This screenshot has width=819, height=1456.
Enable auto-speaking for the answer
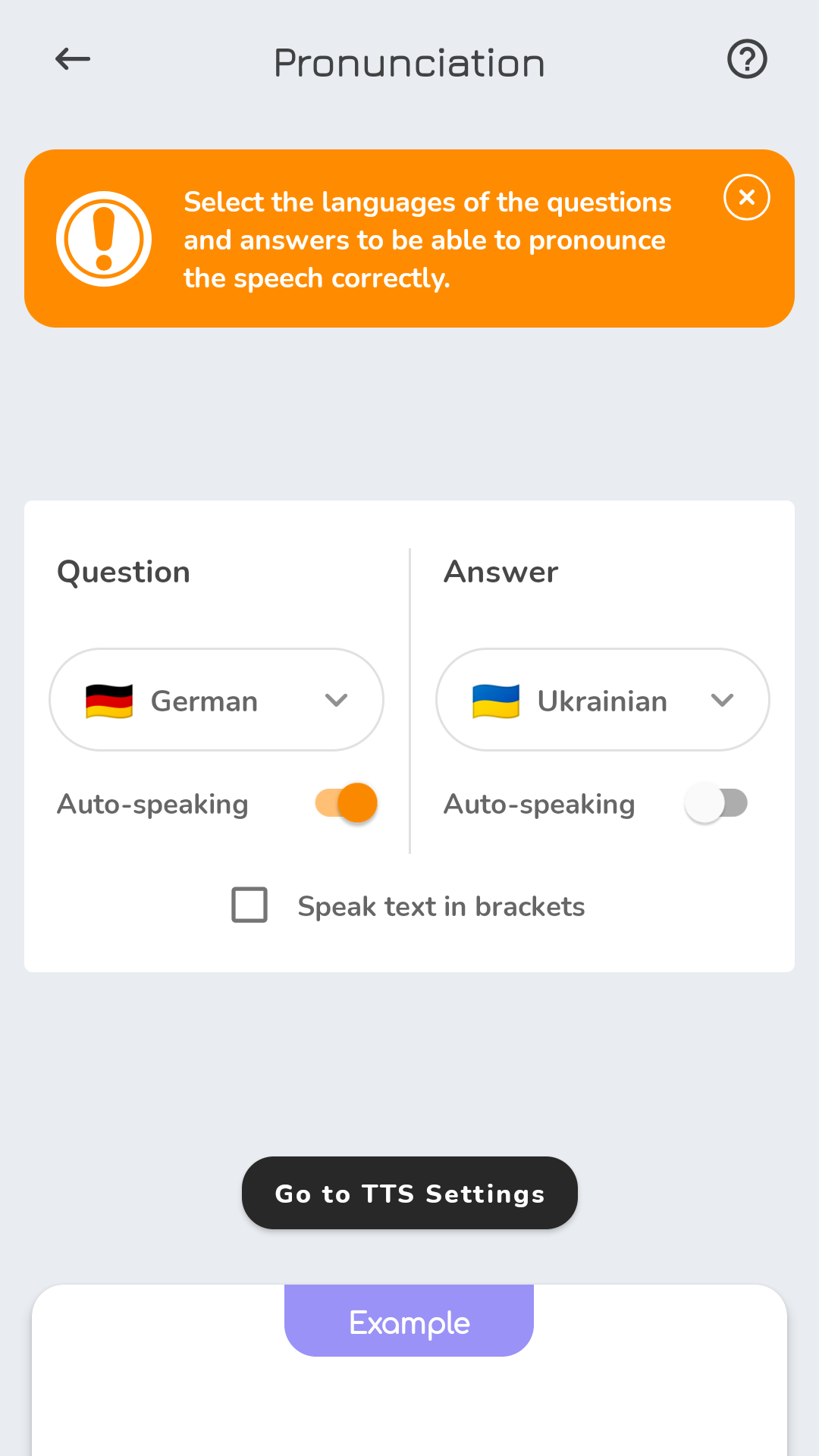(716, 803)
